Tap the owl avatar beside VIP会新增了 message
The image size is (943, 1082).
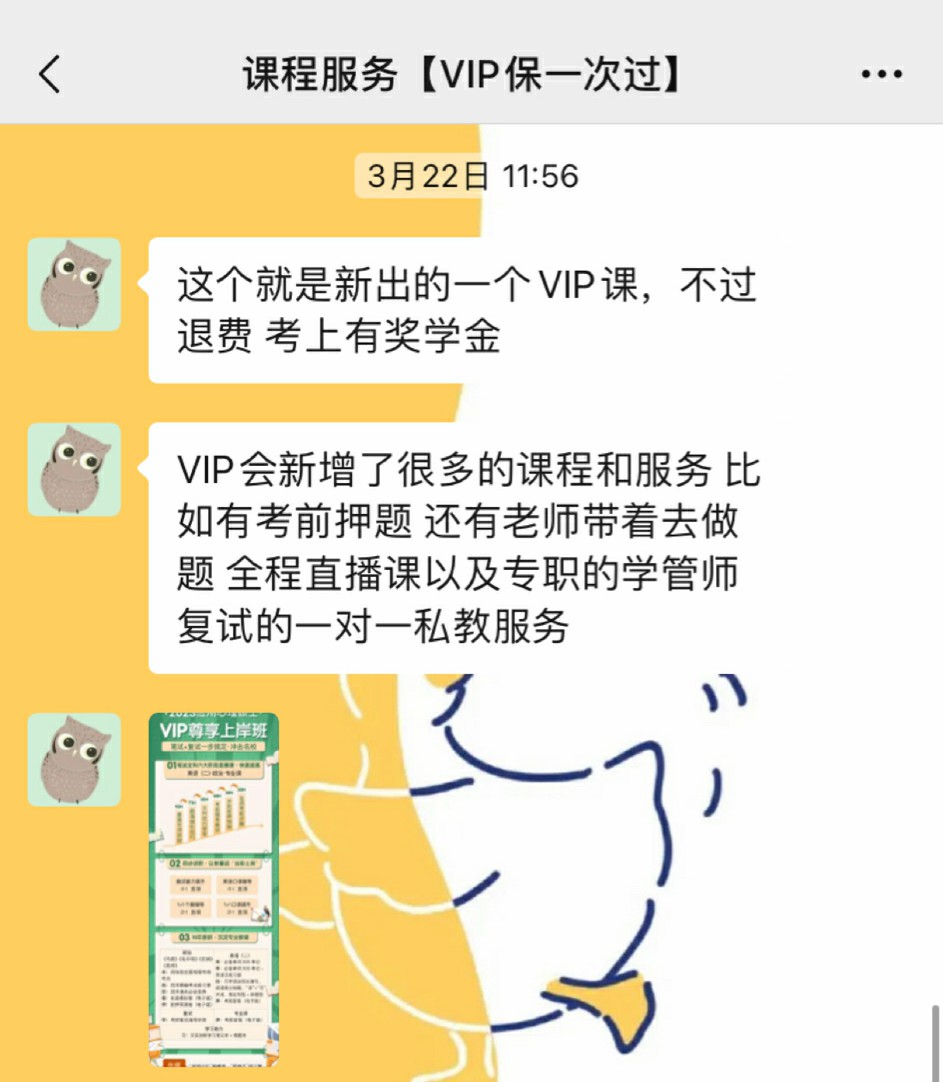tap(74, 469)
